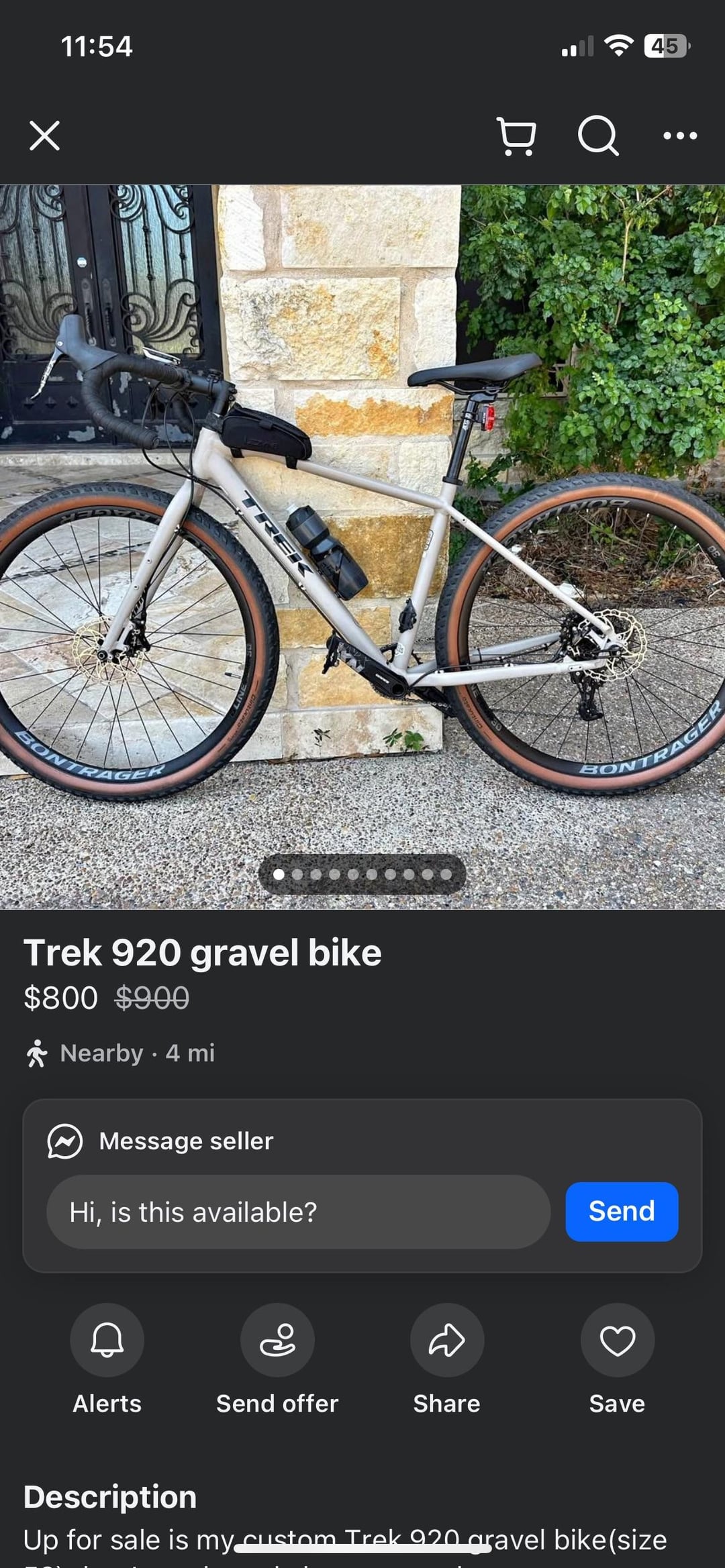This screenshot has width=725, height=1568.
Task: Tap the photo page indicator dots
Action: (362, 874)
